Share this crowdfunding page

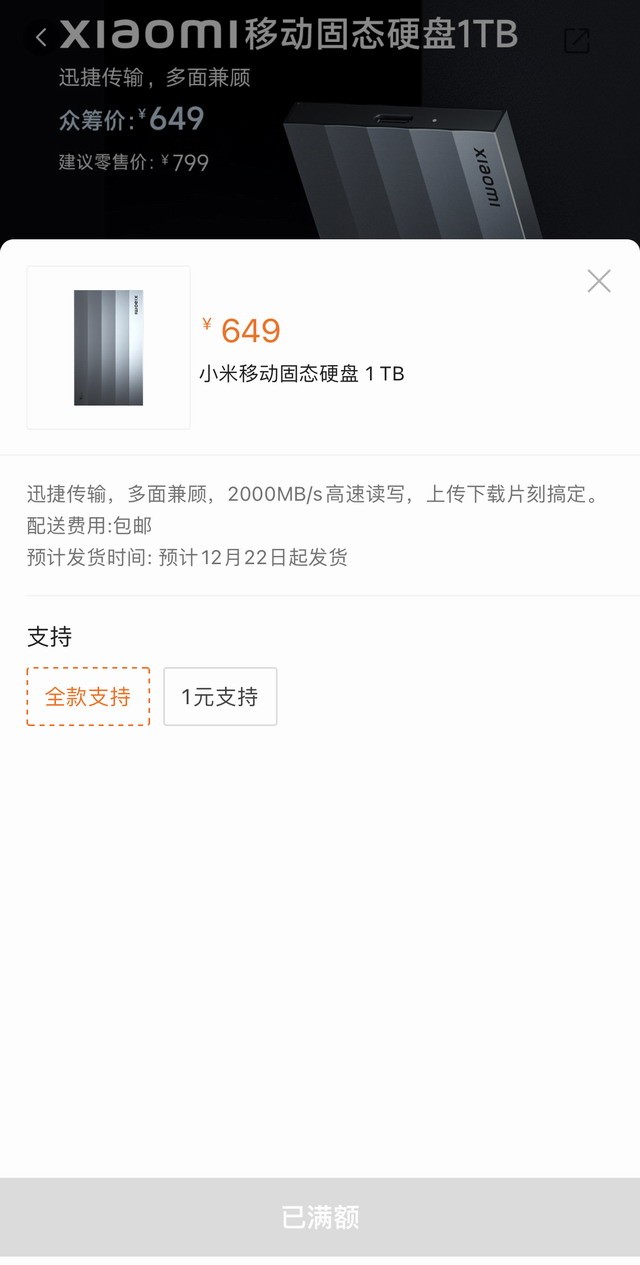577,40
